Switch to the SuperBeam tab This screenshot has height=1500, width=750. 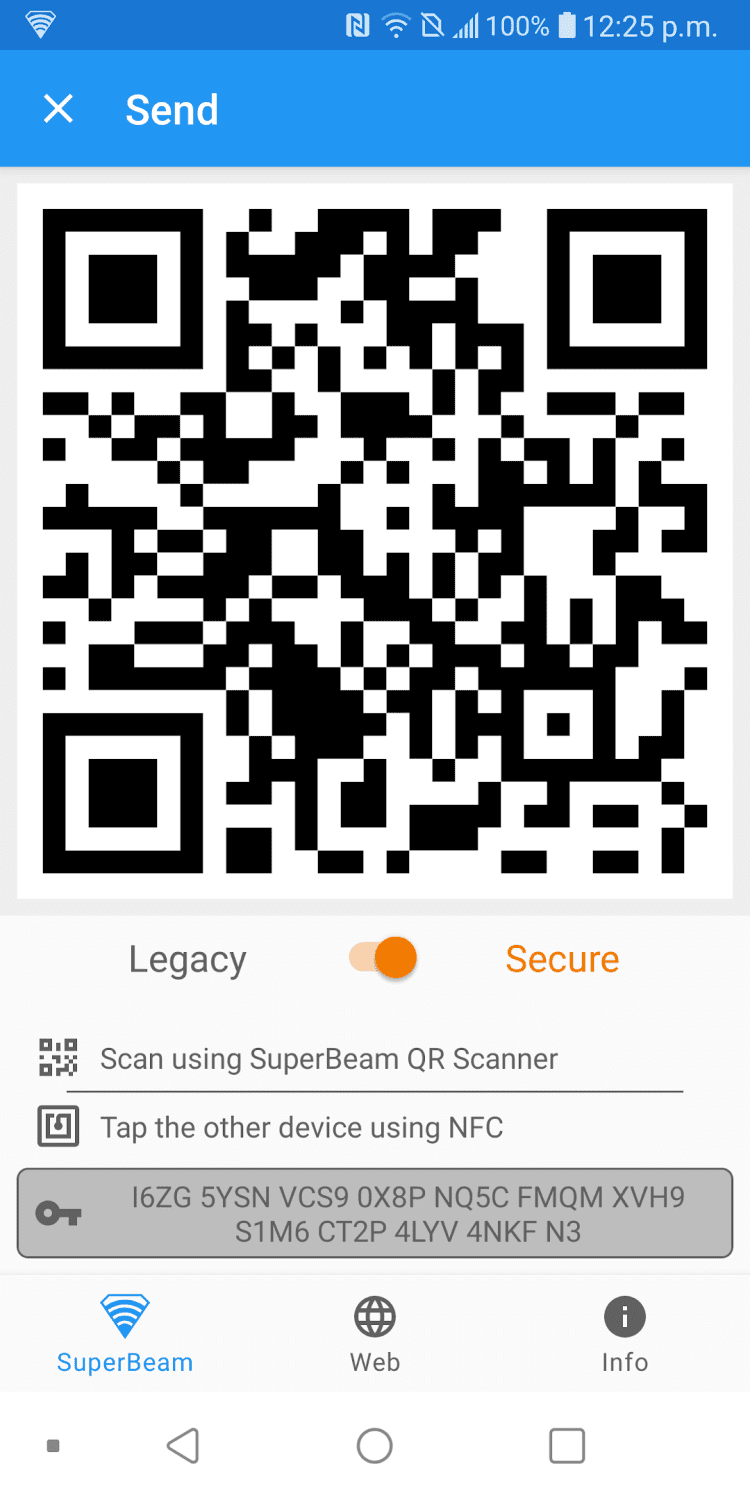125,1334
